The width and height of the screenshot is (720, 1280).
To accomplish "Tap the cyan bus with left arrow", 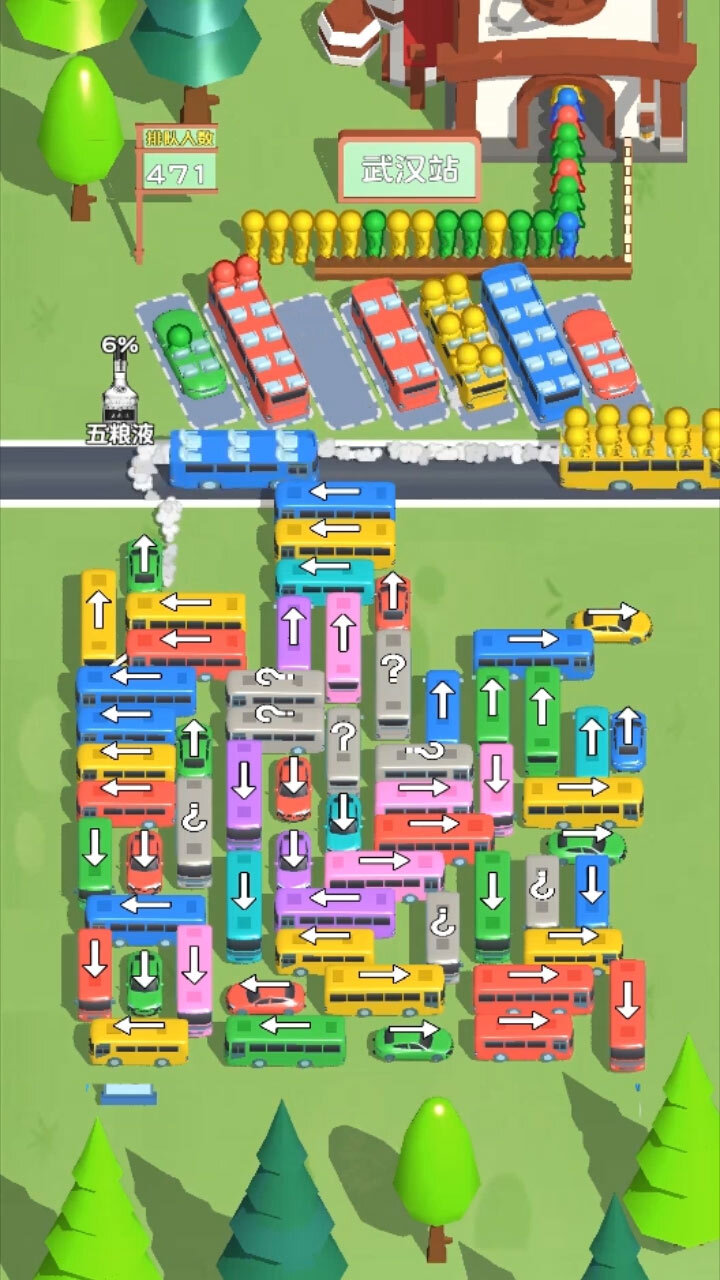I will coord(324,578).
